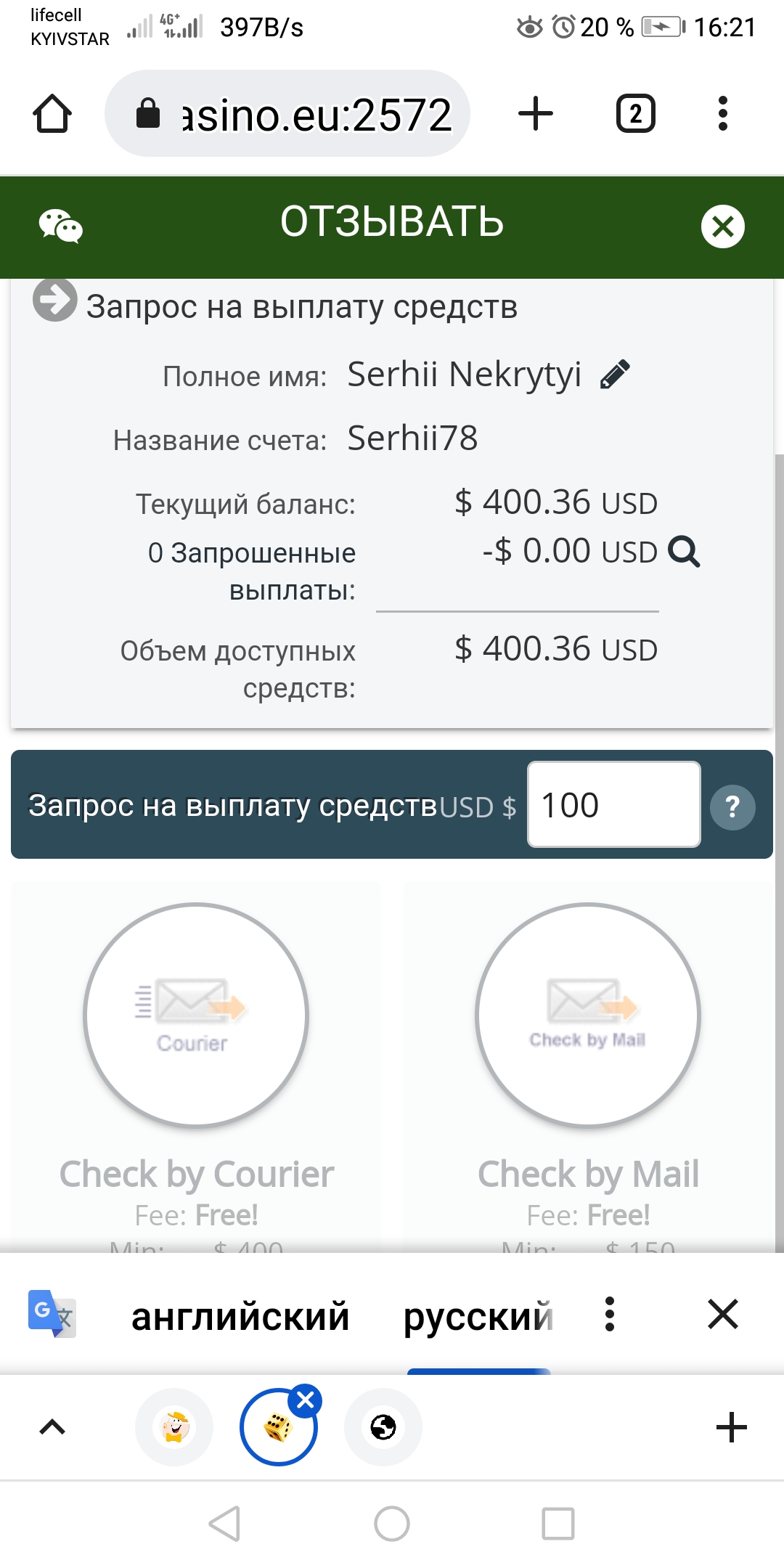Open a new browser tab
784x1568 pixels.
[536, 113]
